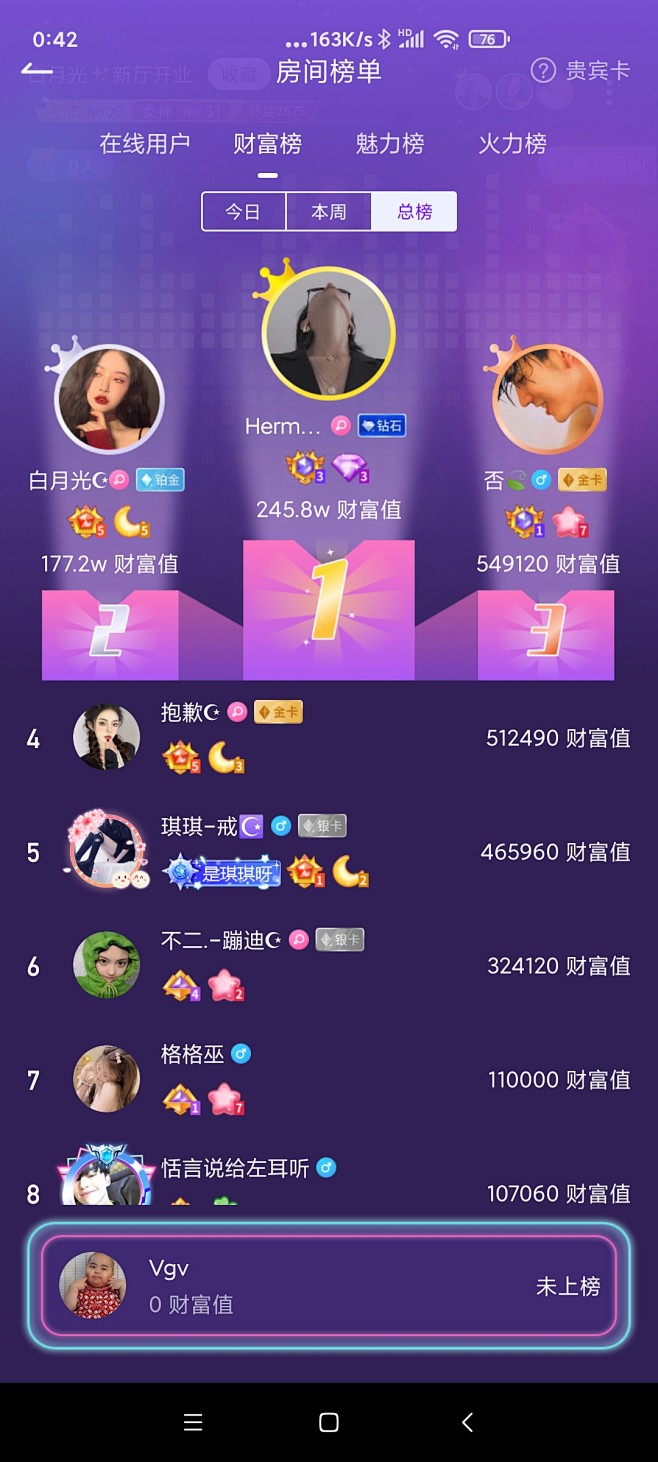The height and width of the screenshot is (1462, 658).
Task: Open 琪琪-戒's profile row
Action: point(329,852)
